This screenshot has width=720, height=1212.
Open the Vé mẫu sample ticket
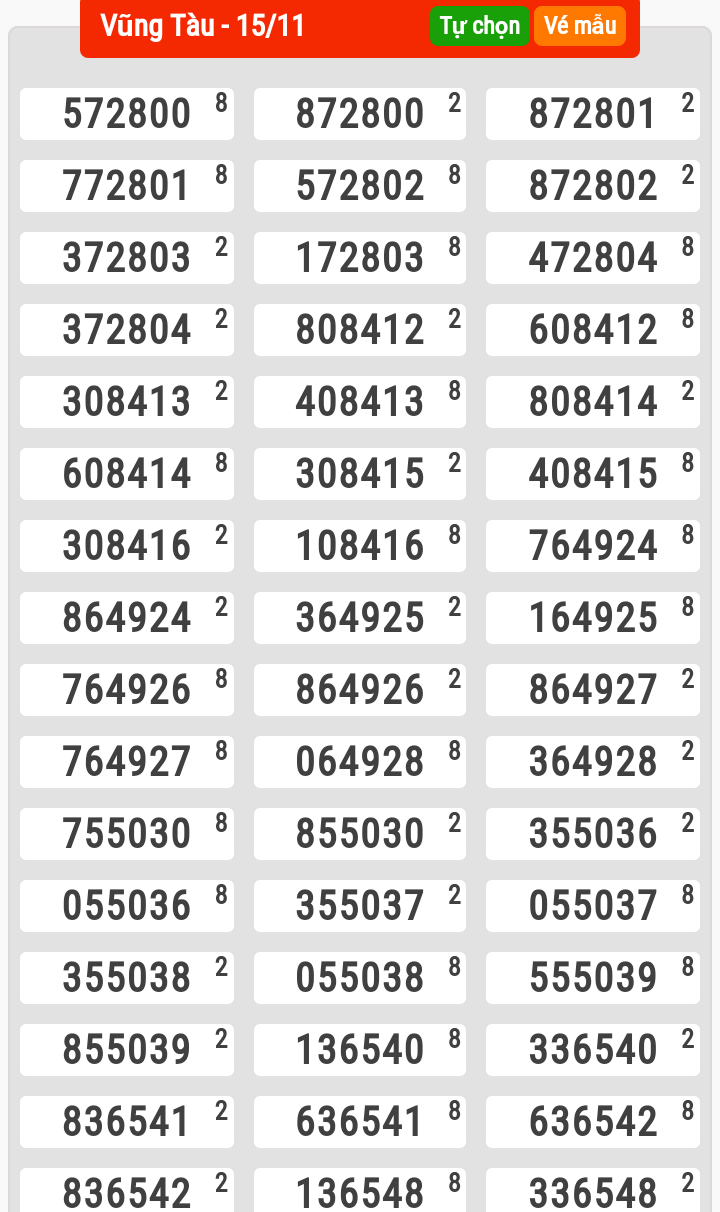(580, 26)
